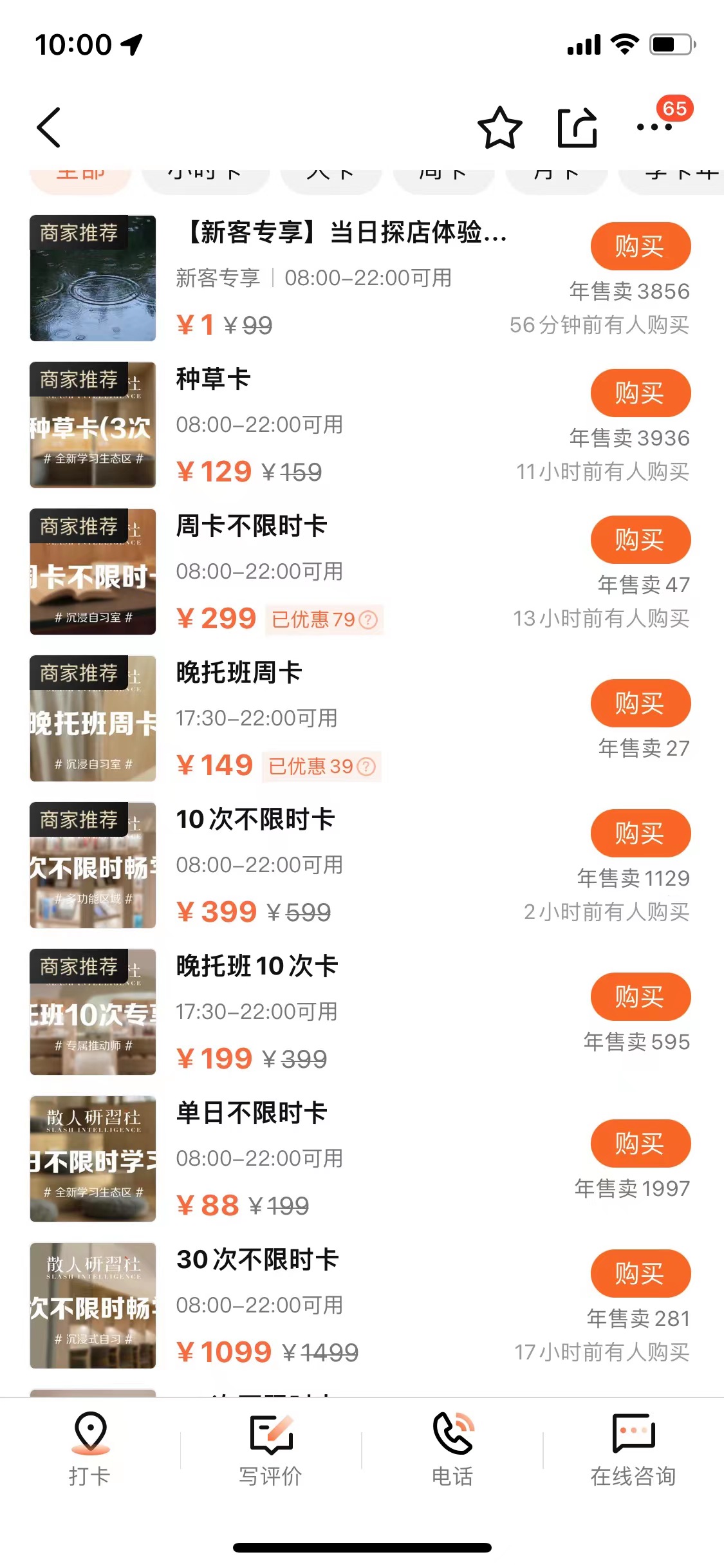Buy the 10次不限时卡
Image resolution: width=724 pixels, height=1568 pixels.
[640, 834]
